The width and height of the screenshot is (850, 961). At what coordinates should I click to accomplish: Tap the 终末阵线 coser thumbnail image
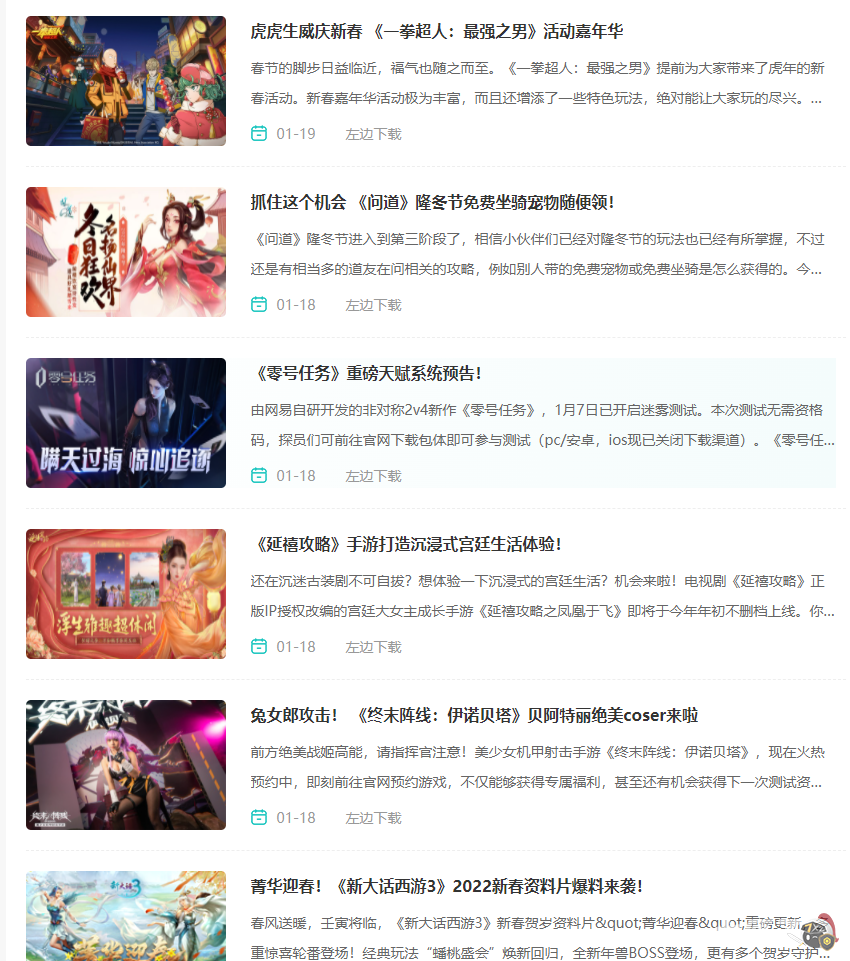(x=126, y=765)
